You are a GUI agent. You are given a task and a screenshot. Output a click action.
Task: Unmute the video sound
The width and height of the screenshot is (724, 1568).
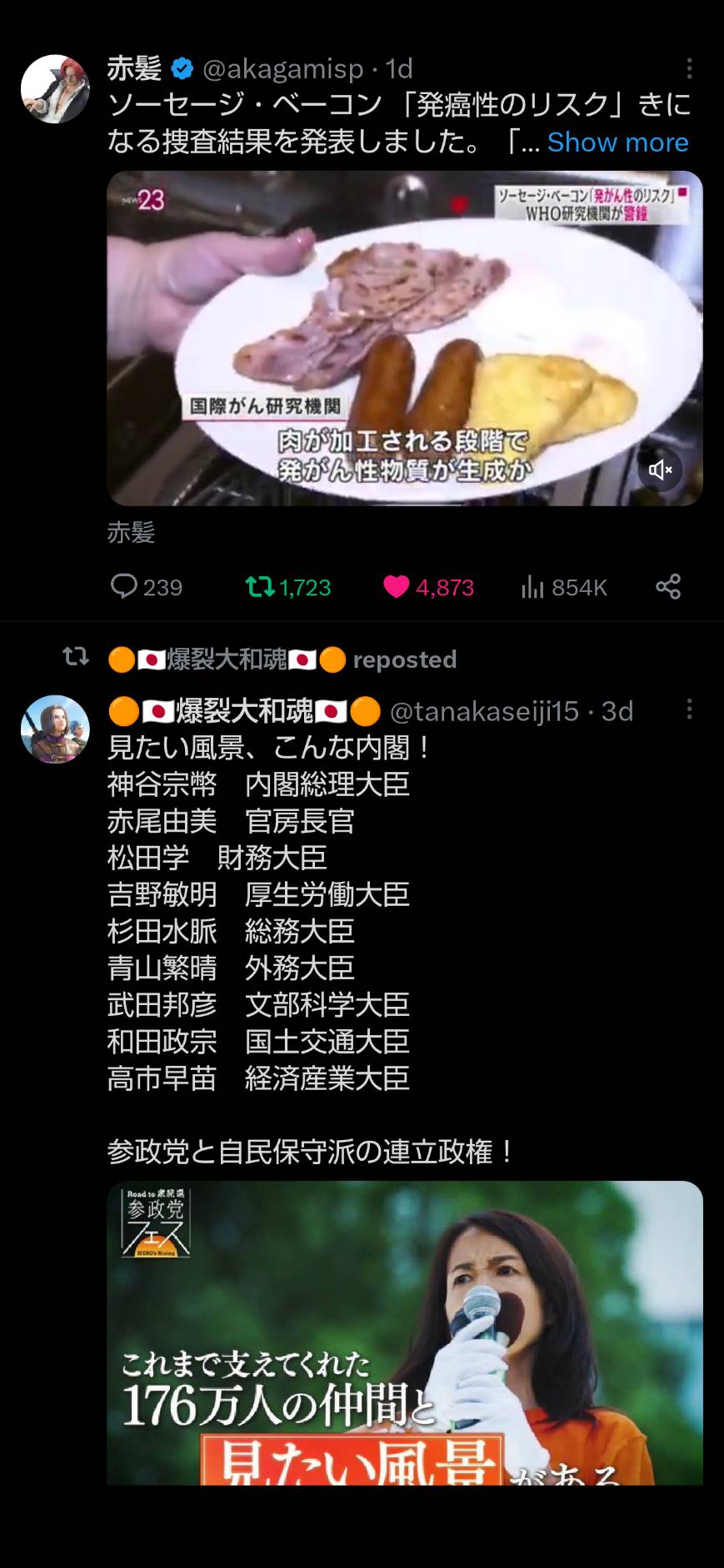(661, 470)
